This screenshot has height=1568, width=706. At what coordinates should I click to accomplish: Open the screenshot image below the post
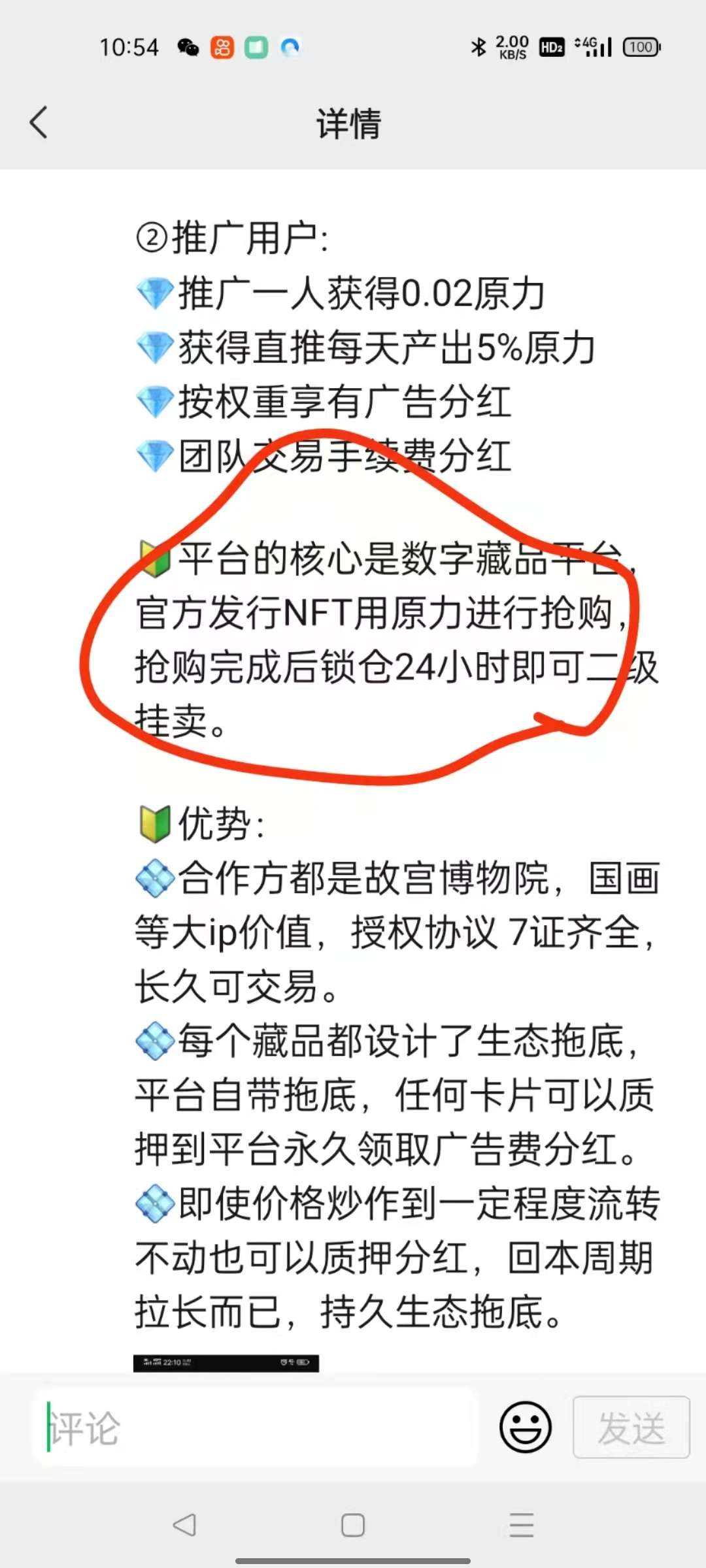click(226, 1363)
